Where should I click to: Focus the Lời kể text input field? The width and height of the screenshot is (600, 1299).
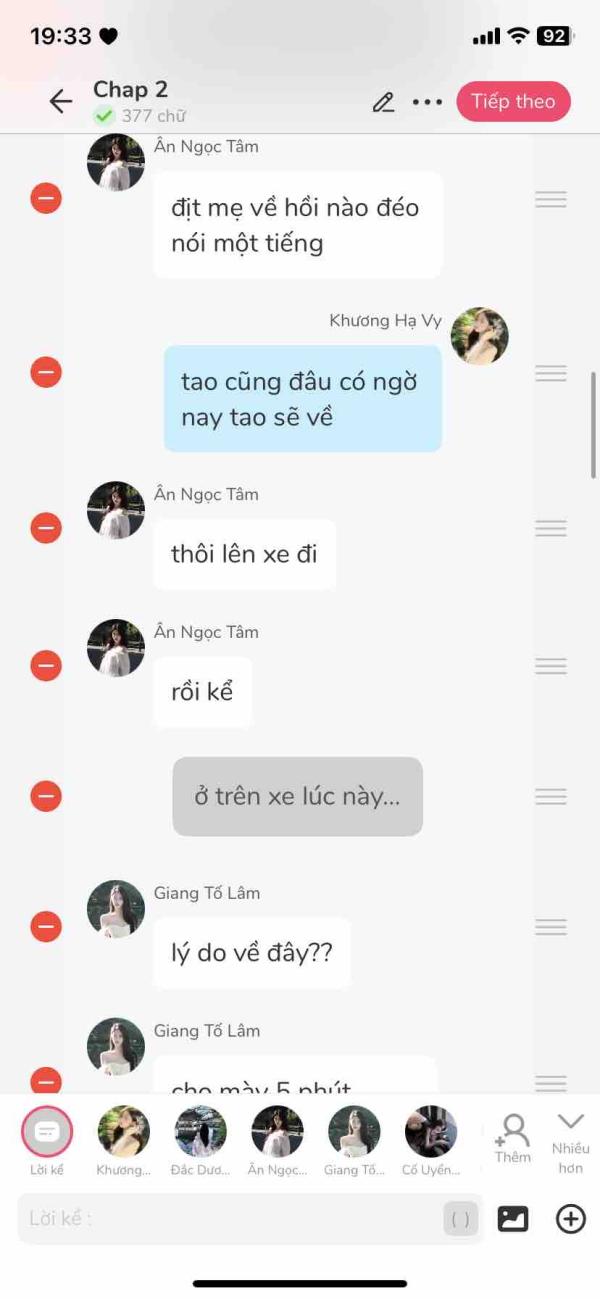click(230, 1219)
